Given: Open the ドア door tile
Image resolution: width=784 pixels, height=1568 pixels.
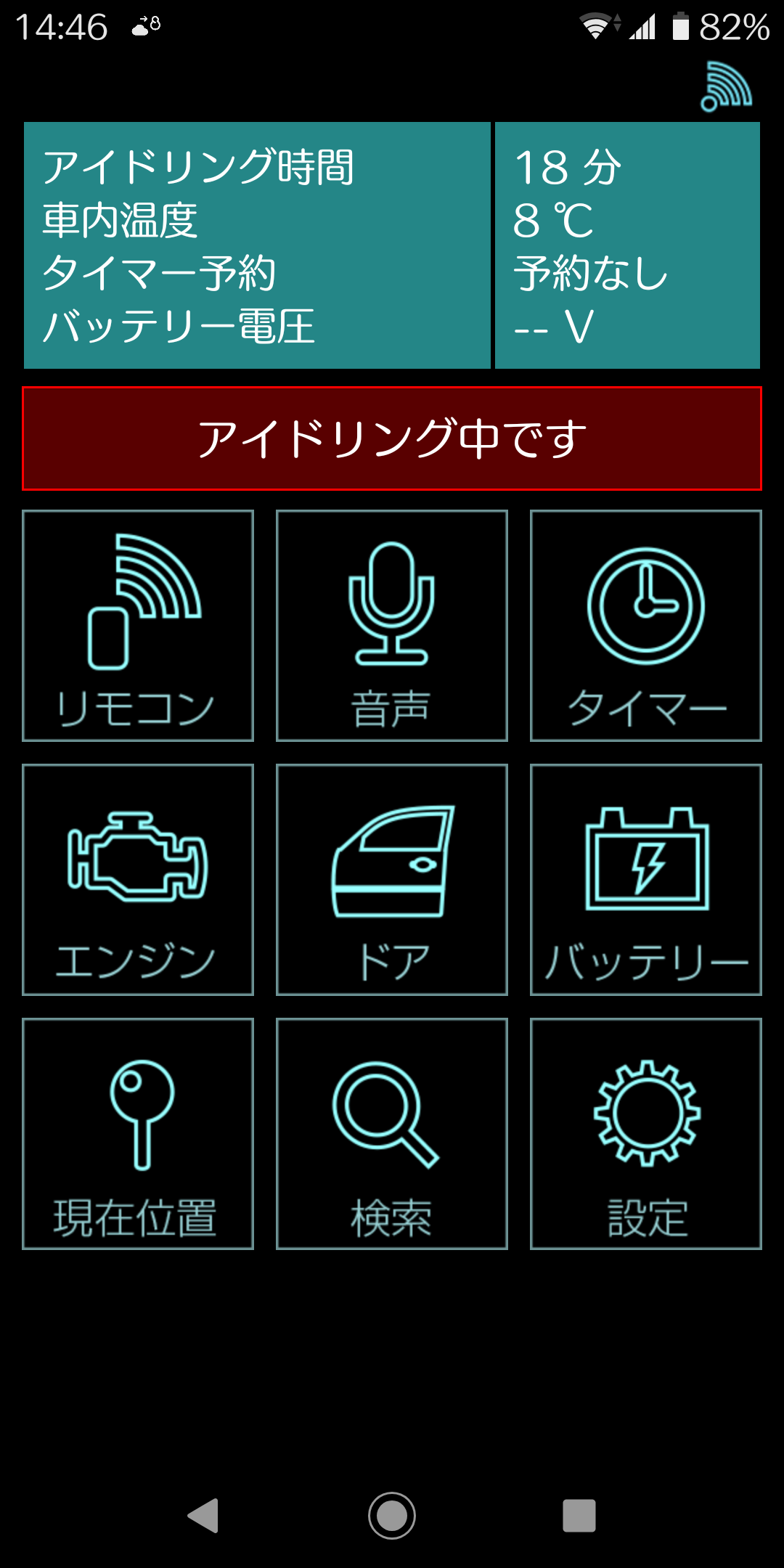Looking at the screenshot, I should coord(392,880).
